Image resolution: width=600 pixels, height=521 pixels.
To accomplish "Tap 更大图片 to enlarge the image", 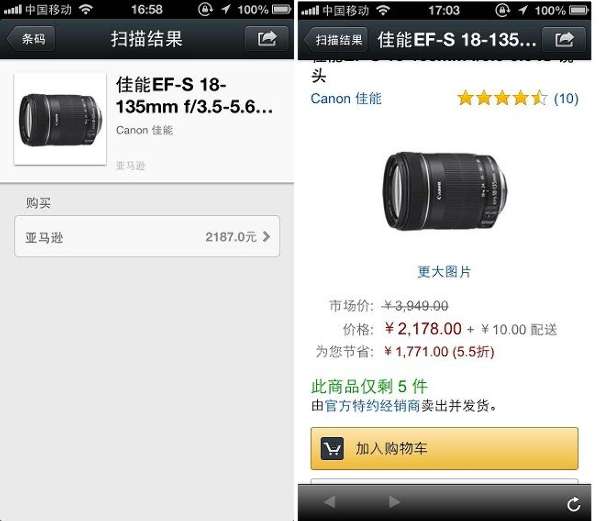I will (444, 271).
